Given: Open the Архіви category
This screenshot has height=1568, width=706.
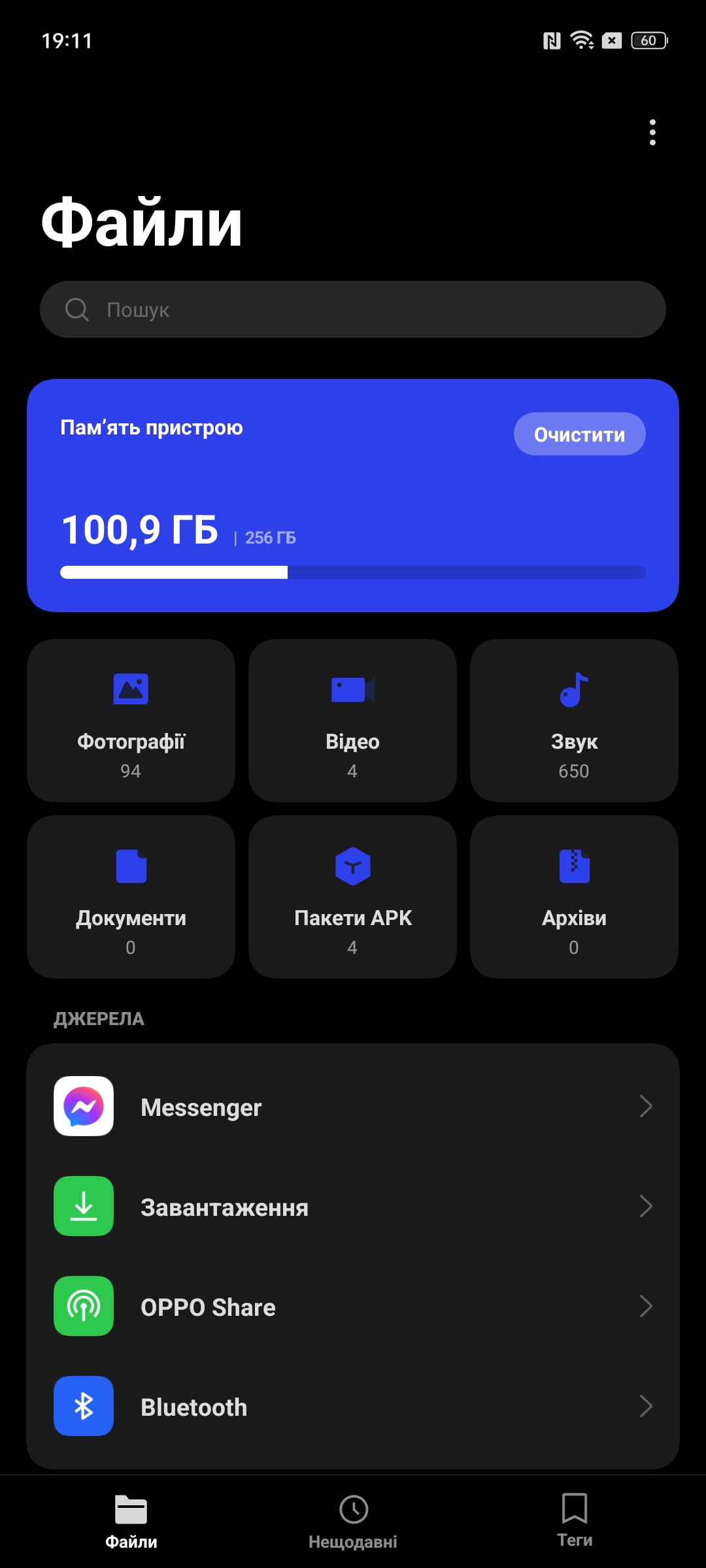Looking at the screenshot, I should [574, 897].
